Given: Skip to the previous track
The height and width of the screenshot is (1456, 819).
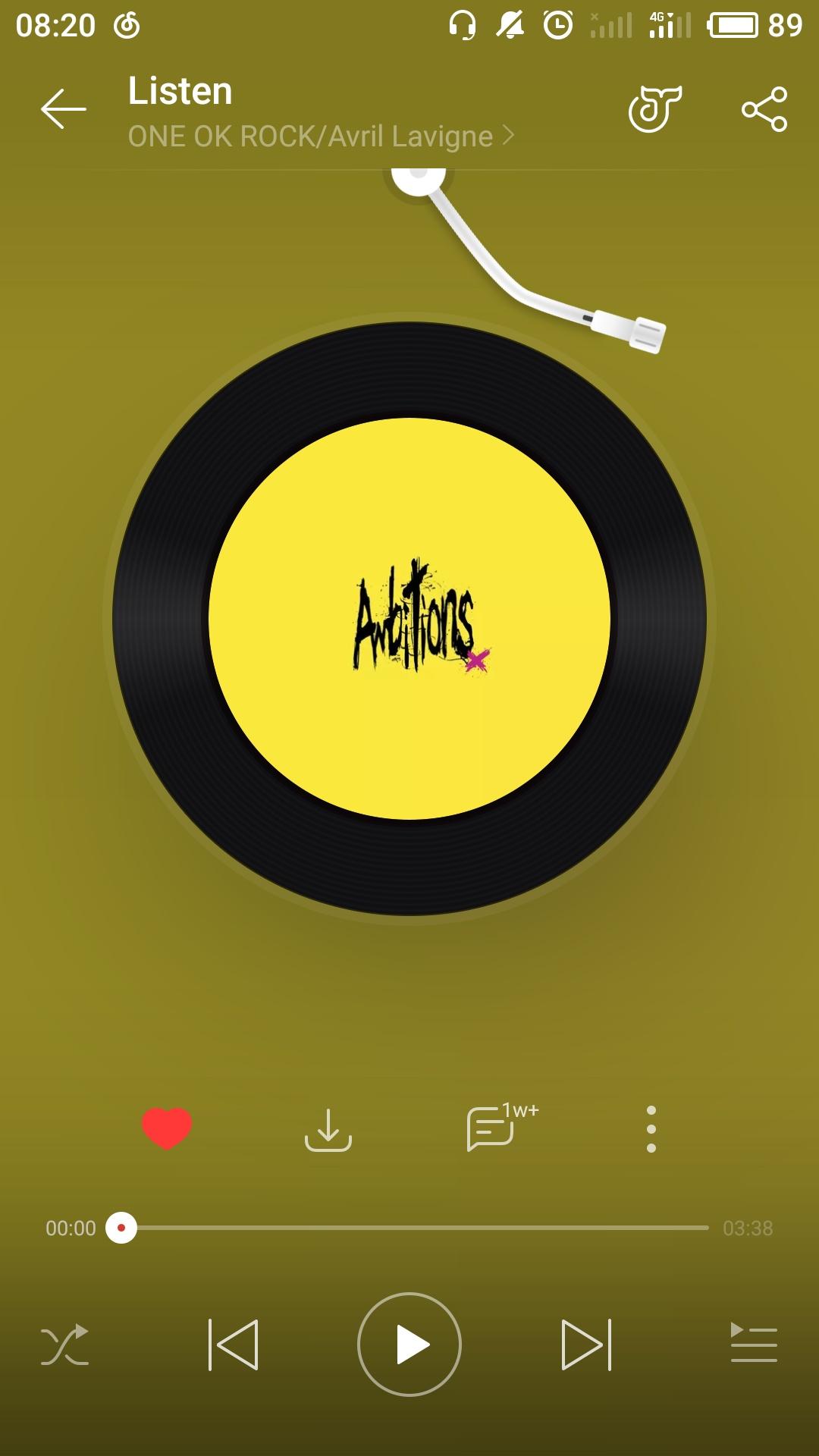Looking at the screenshot, I should point(233,1345).
